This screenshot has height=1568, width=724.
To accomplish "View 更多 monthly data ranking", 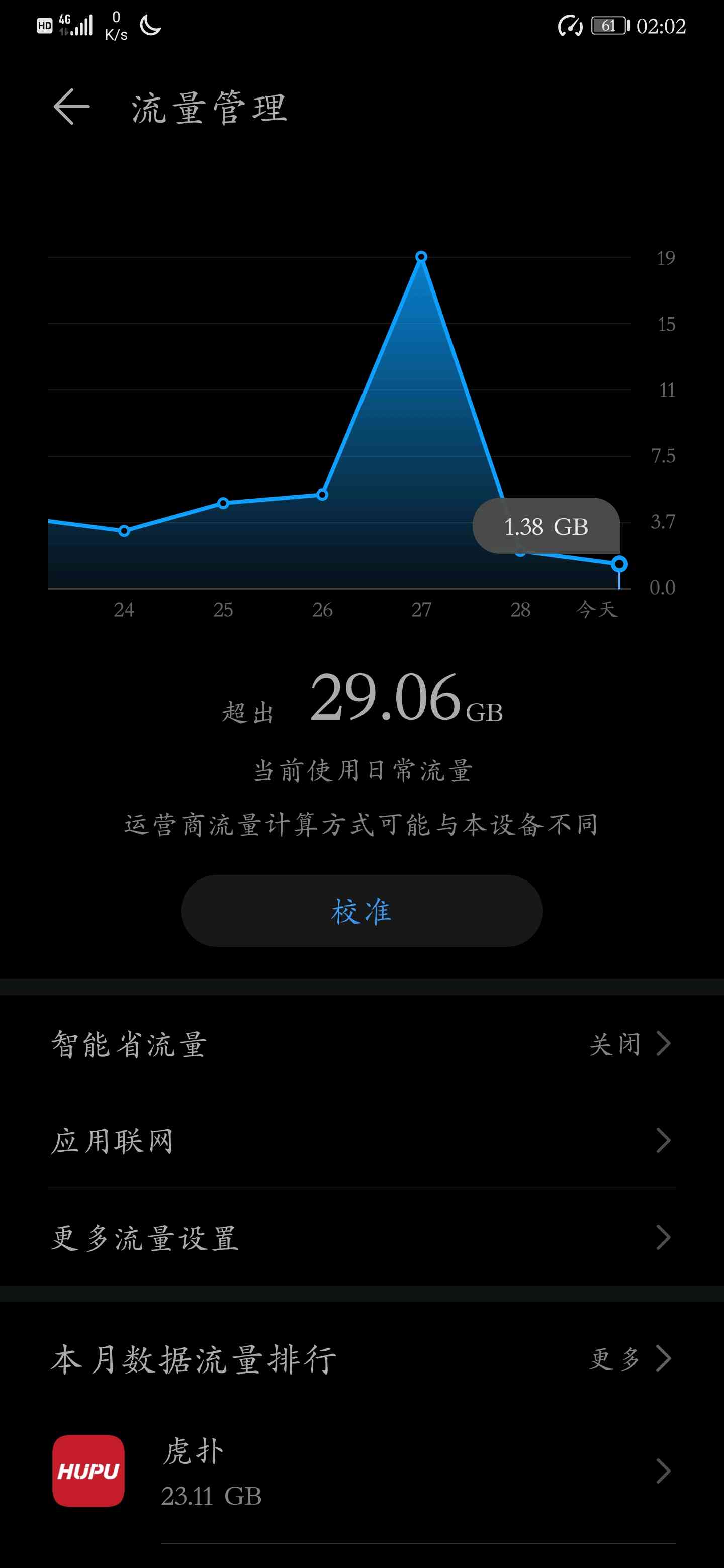I will click(630, 1358).
